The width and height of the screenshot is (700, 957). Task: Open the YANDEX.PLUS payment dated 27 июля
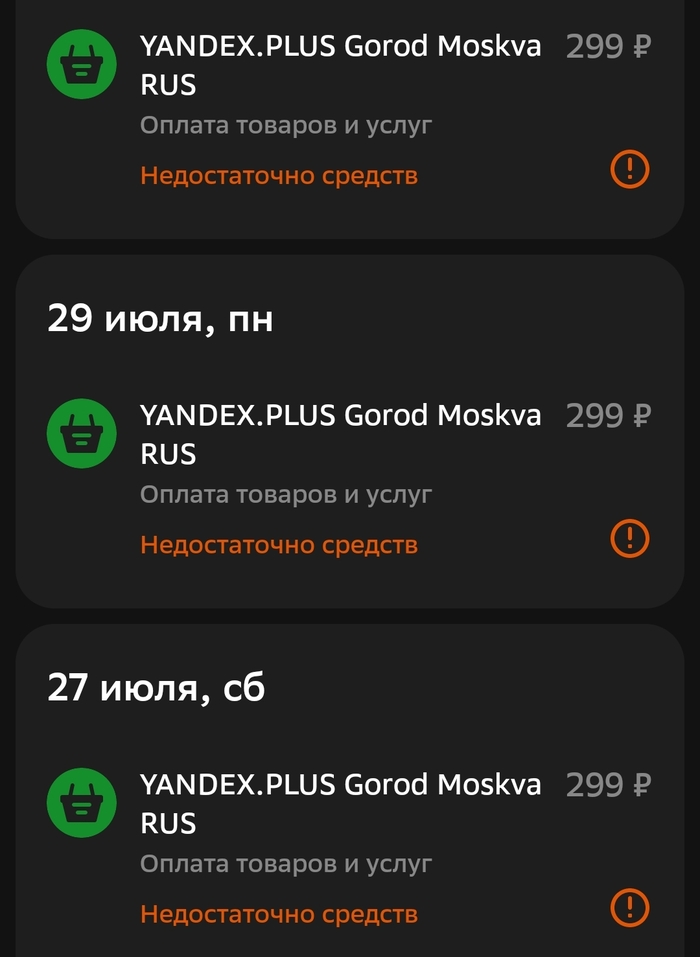(x=340, y=803)
